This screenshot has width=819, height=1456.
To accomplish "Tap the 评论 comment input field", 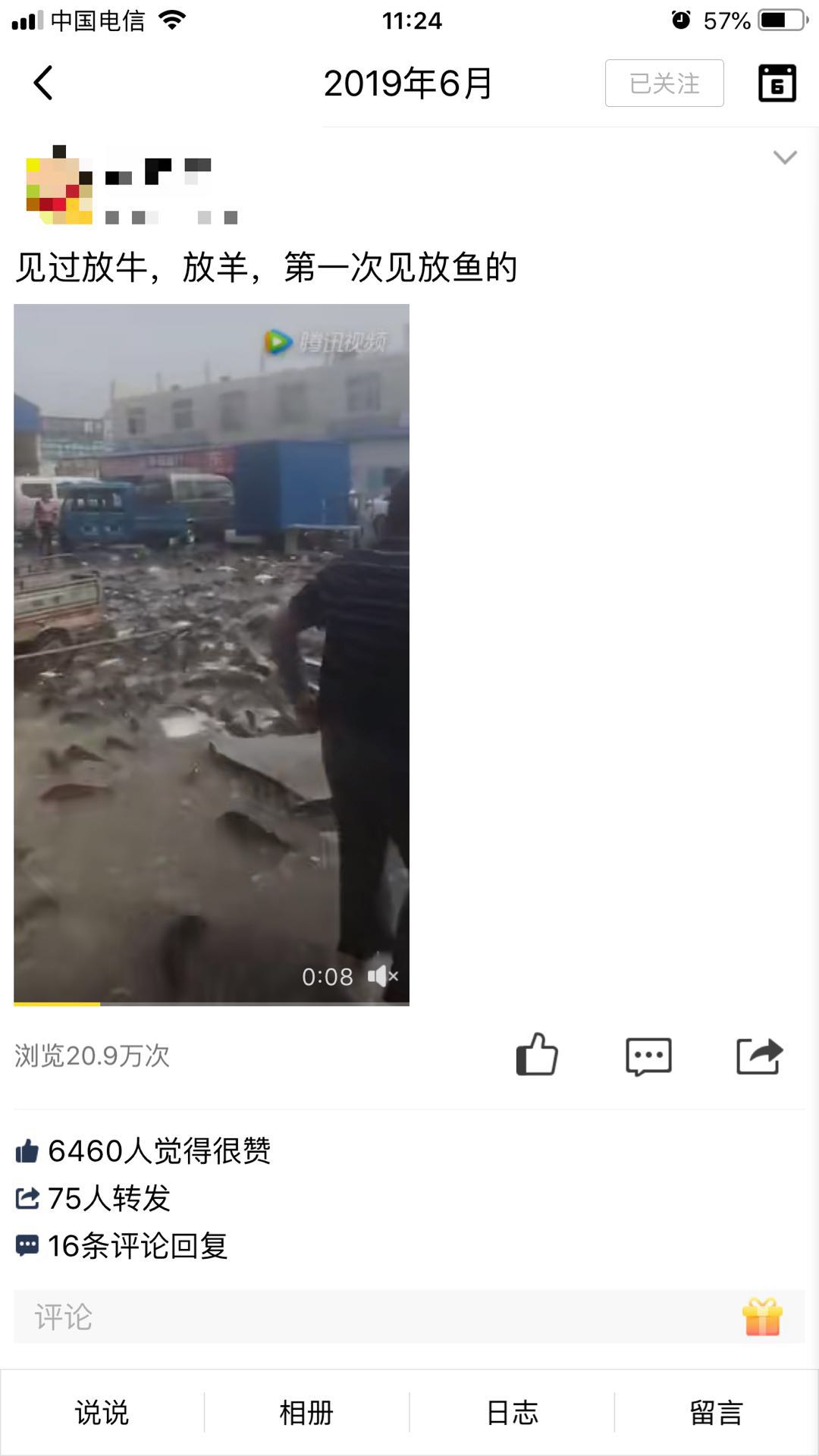I will [364, 1317].
